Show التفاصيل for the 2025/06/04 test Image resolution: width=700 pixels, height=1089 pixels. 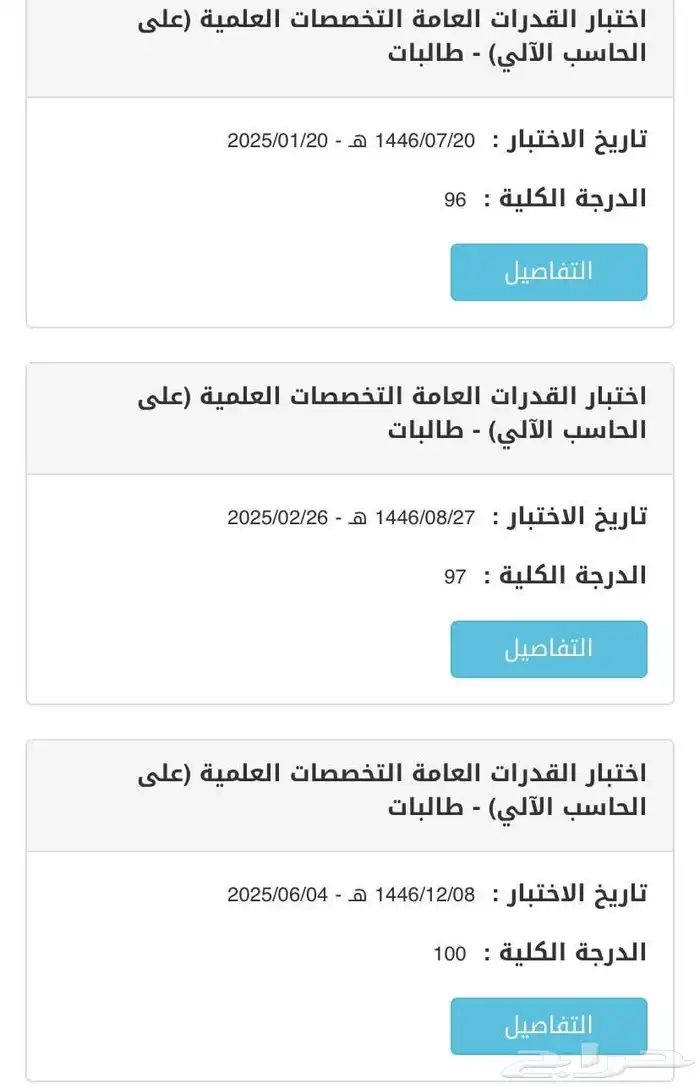point(548,1026)
